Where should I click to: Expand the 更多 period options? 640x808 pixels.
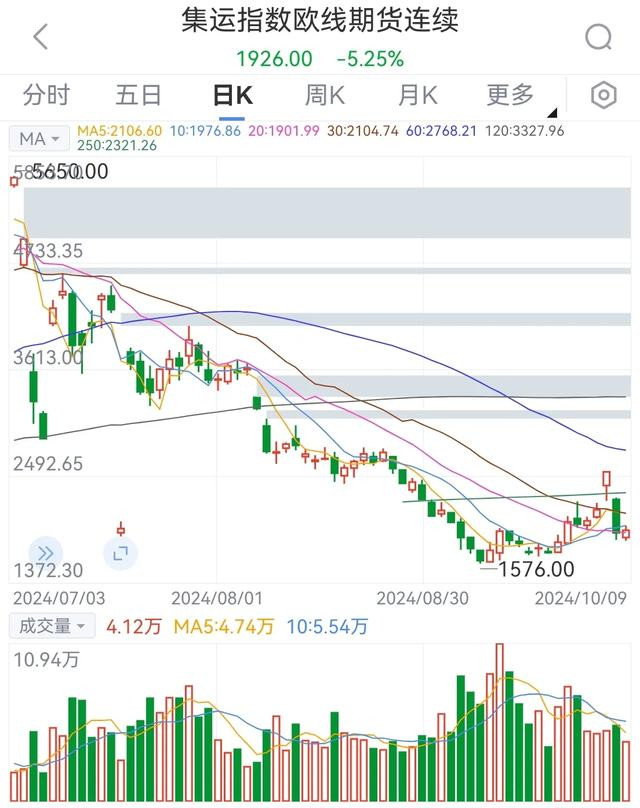pos(515,96)
